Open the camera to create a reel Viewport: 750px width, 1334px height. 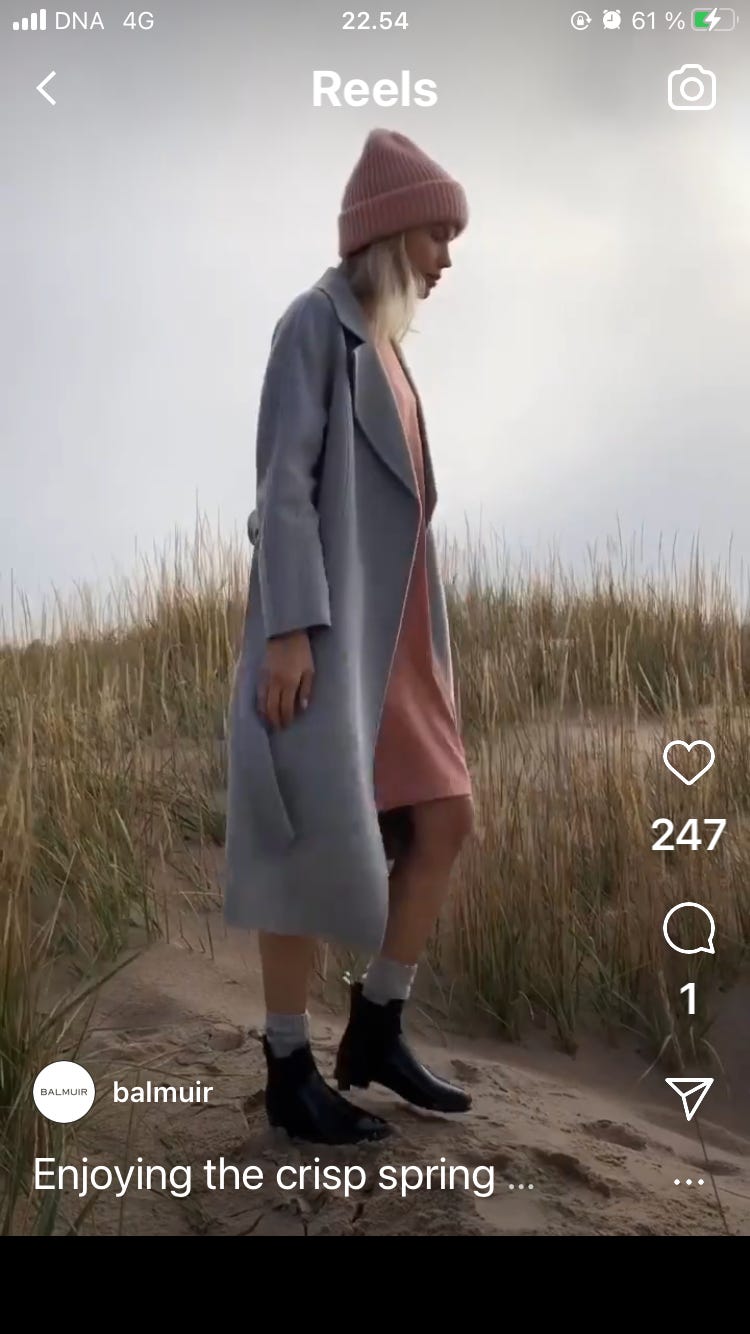point(692,88)
